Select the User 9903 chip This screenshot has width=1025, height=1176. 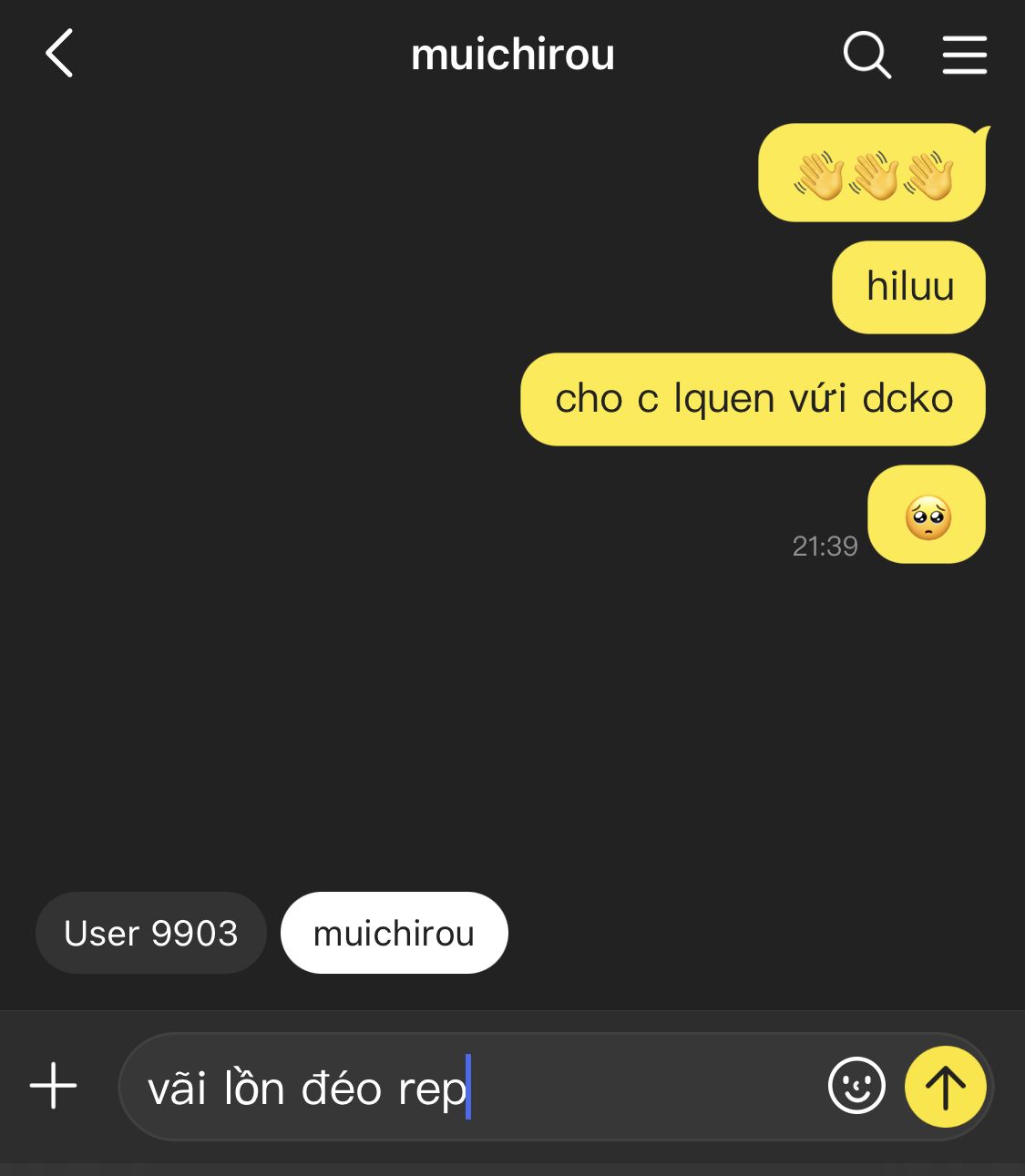[150, 933]
